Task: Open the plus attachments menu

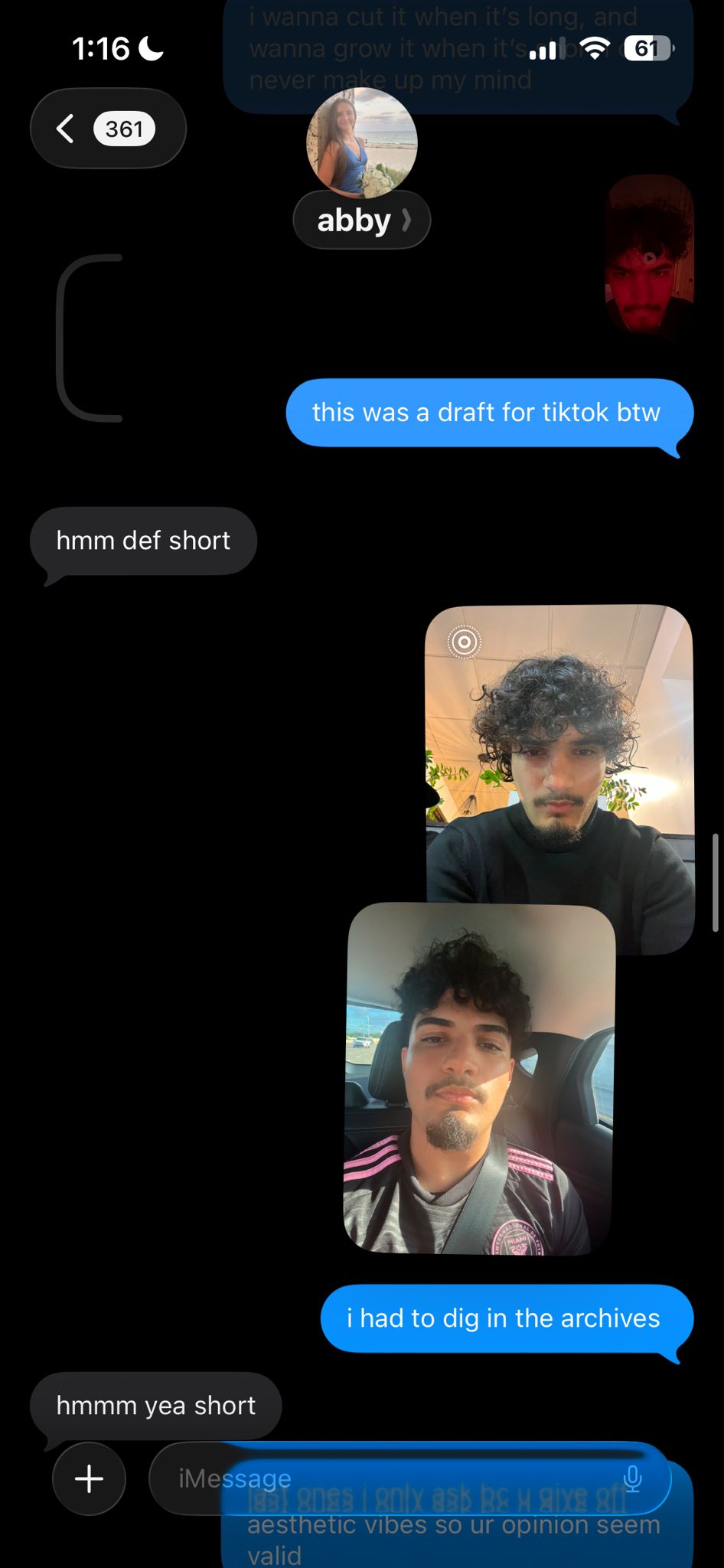Action: click(x=89, y=1478)
